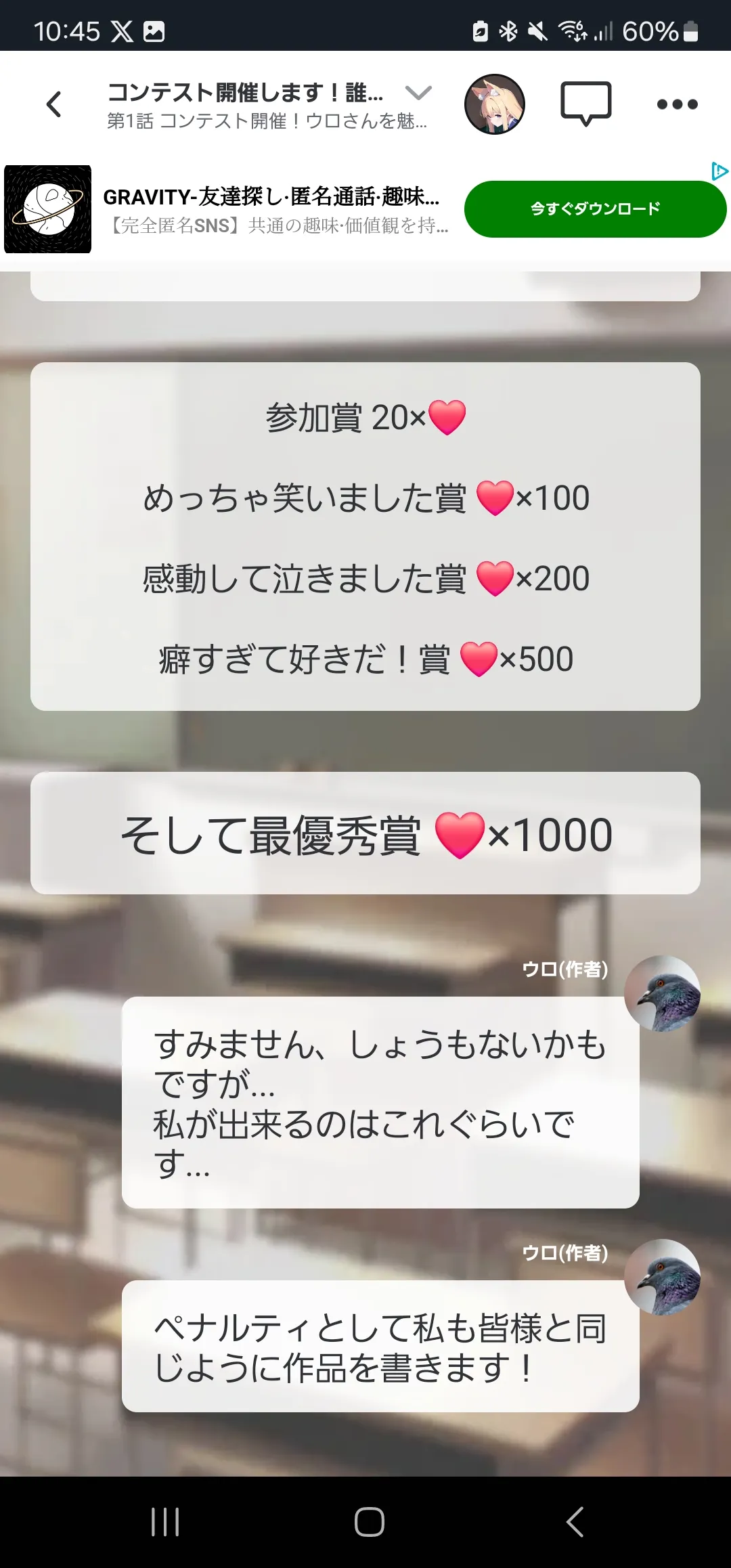Open recent apps from navigation bar
Image resolution: width=731 pixels, height=1568 pixels.
[x=165, y=1522]
